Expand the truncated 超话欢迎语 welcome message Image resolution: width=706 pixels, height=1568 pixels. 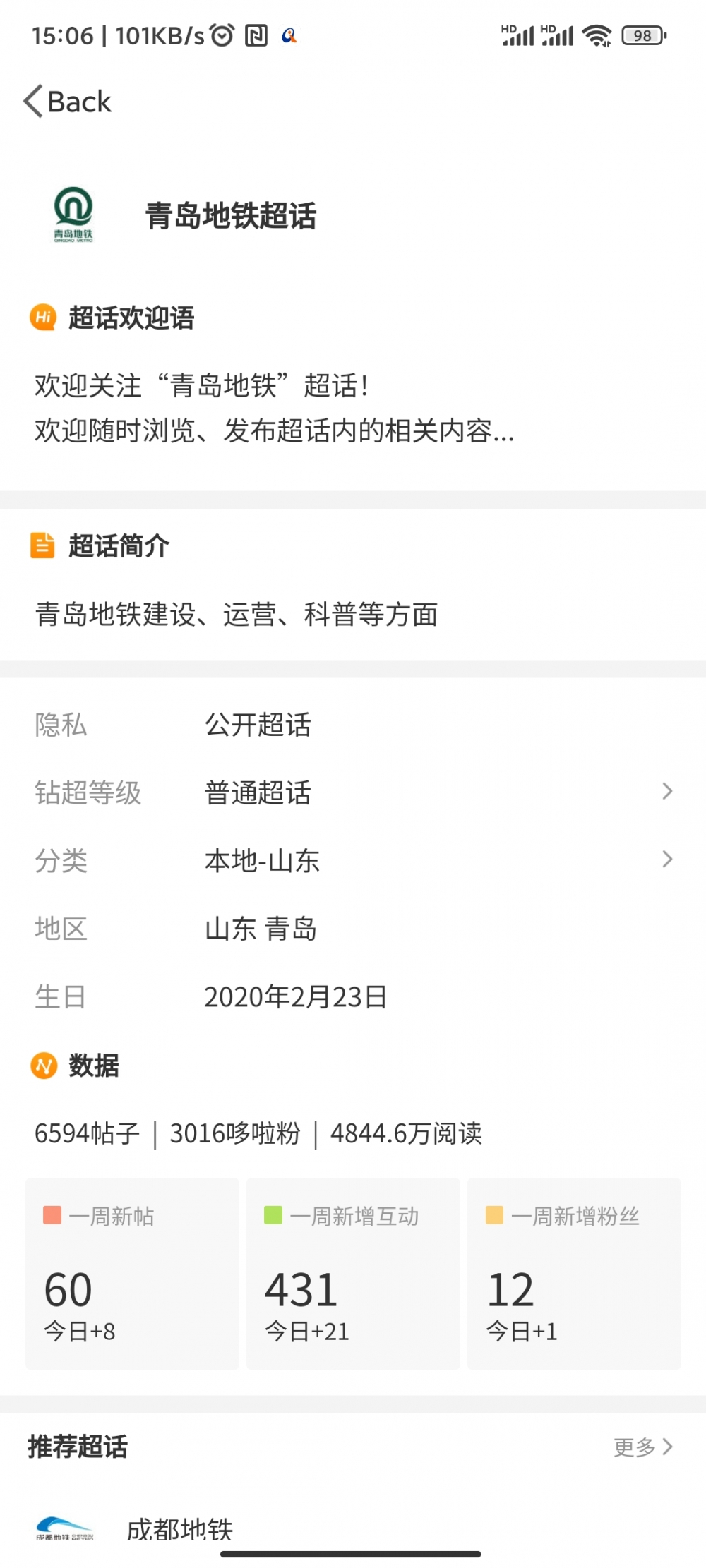point(275,408)
